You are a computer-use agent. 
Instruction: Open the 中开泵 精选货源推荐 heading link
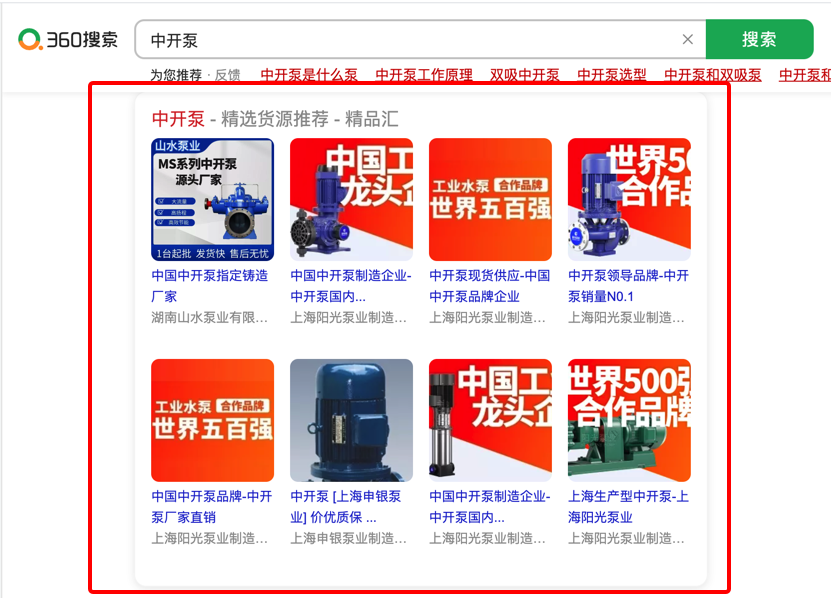[x=275, y=119]
